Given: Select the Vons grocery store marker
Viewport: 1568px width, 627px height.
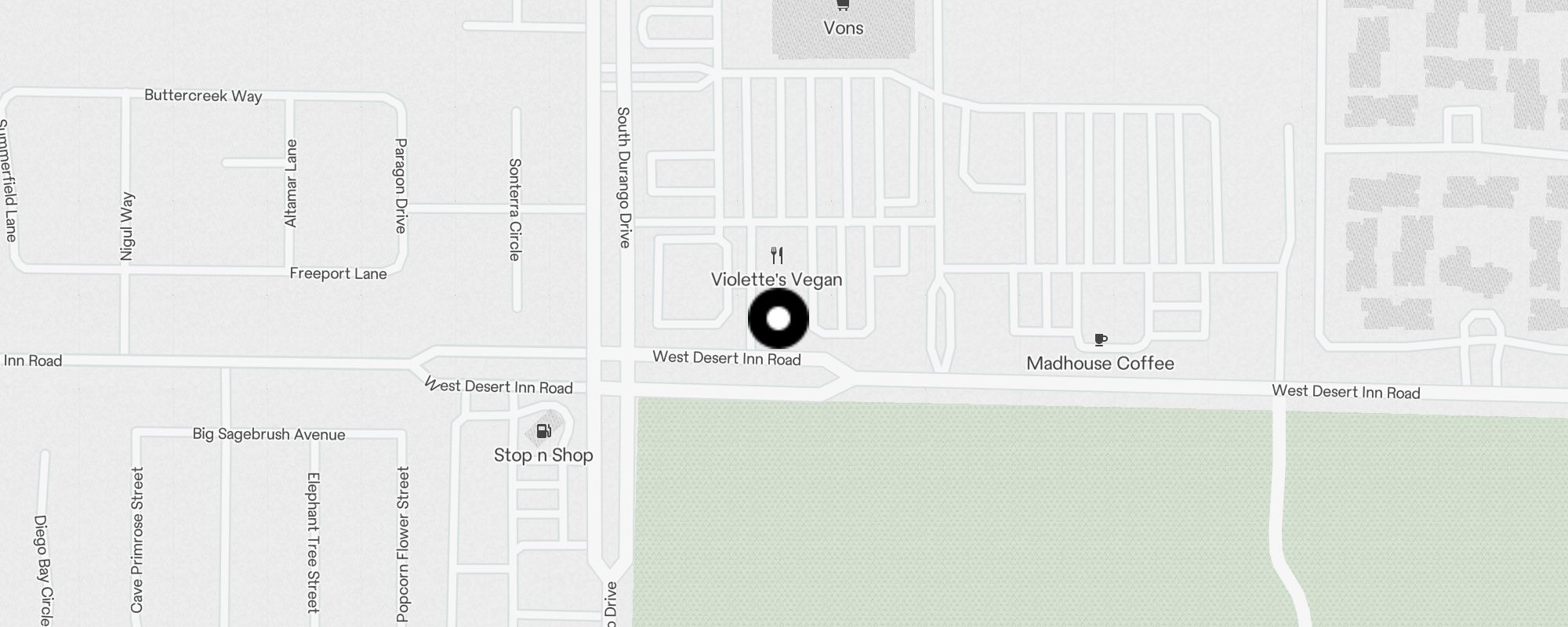Looking at the screenshot, I should 843,6.
